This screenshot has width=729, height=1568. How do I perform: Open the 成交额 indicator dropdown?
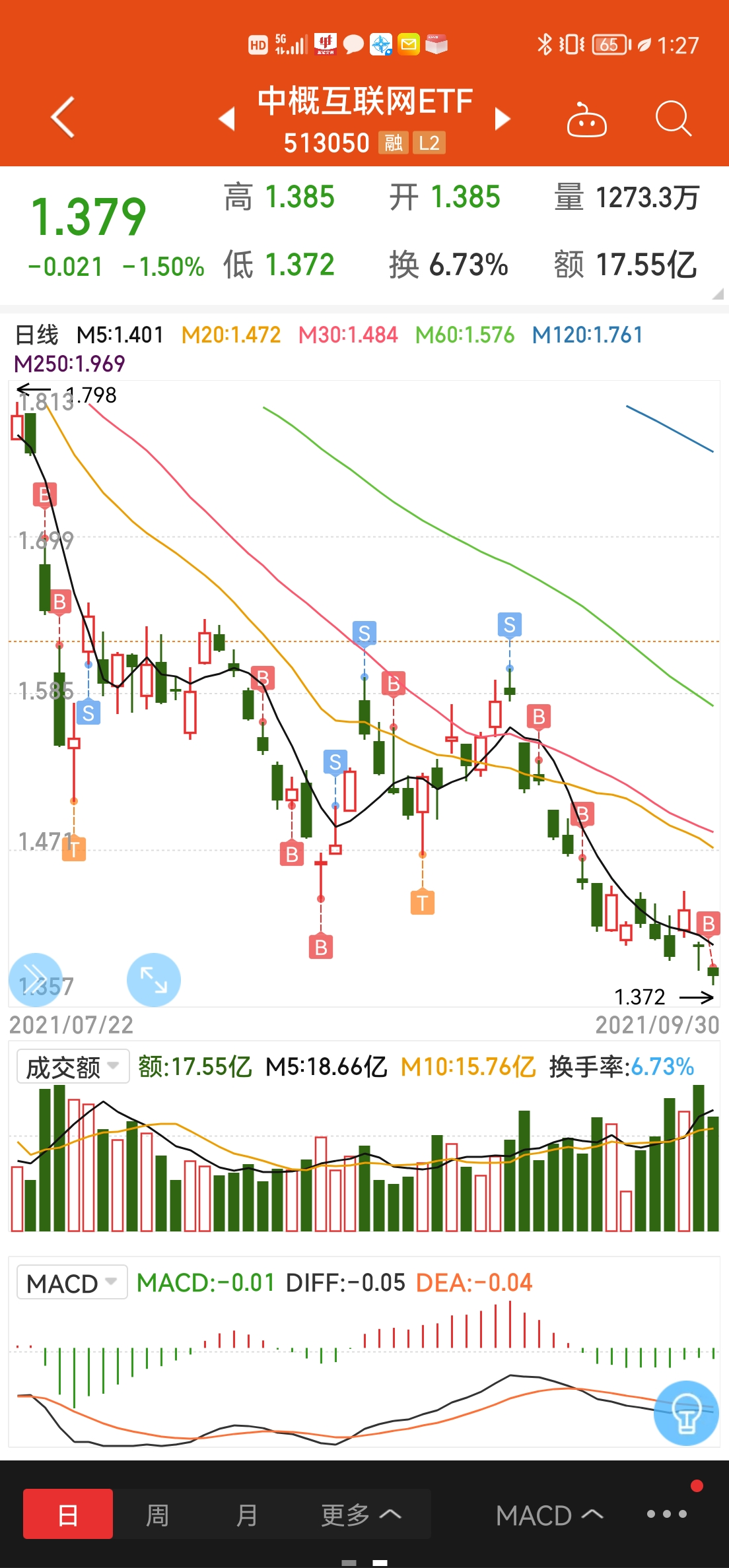click(x=73, y=1066)
